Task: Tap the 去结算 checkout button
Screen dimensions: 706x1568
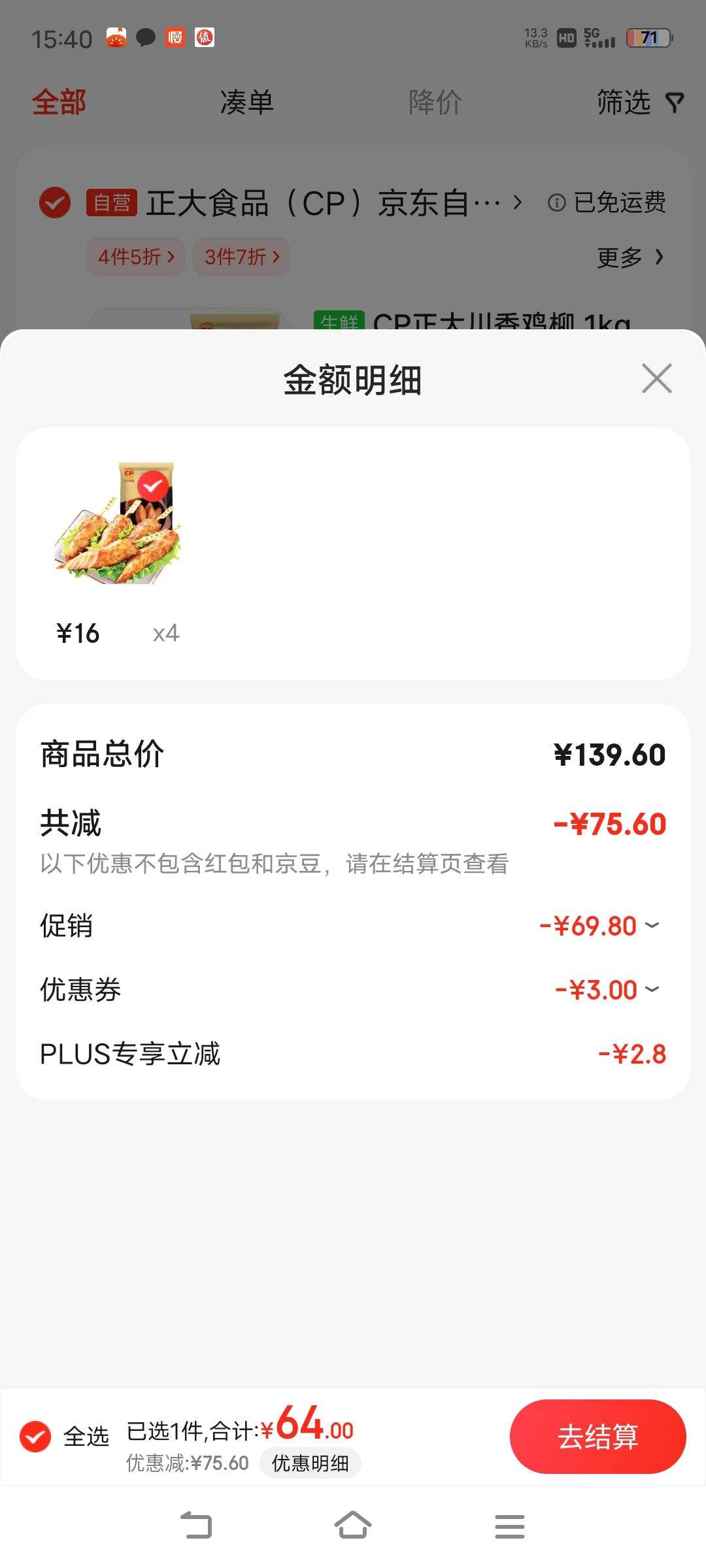Action: 598,1437
